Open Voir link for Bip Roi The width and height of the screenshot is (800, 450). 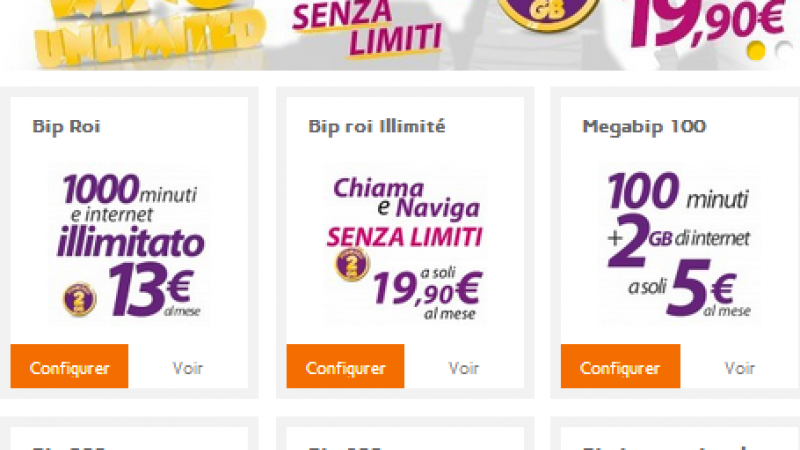pyautogui.click(x=187, y=367)
